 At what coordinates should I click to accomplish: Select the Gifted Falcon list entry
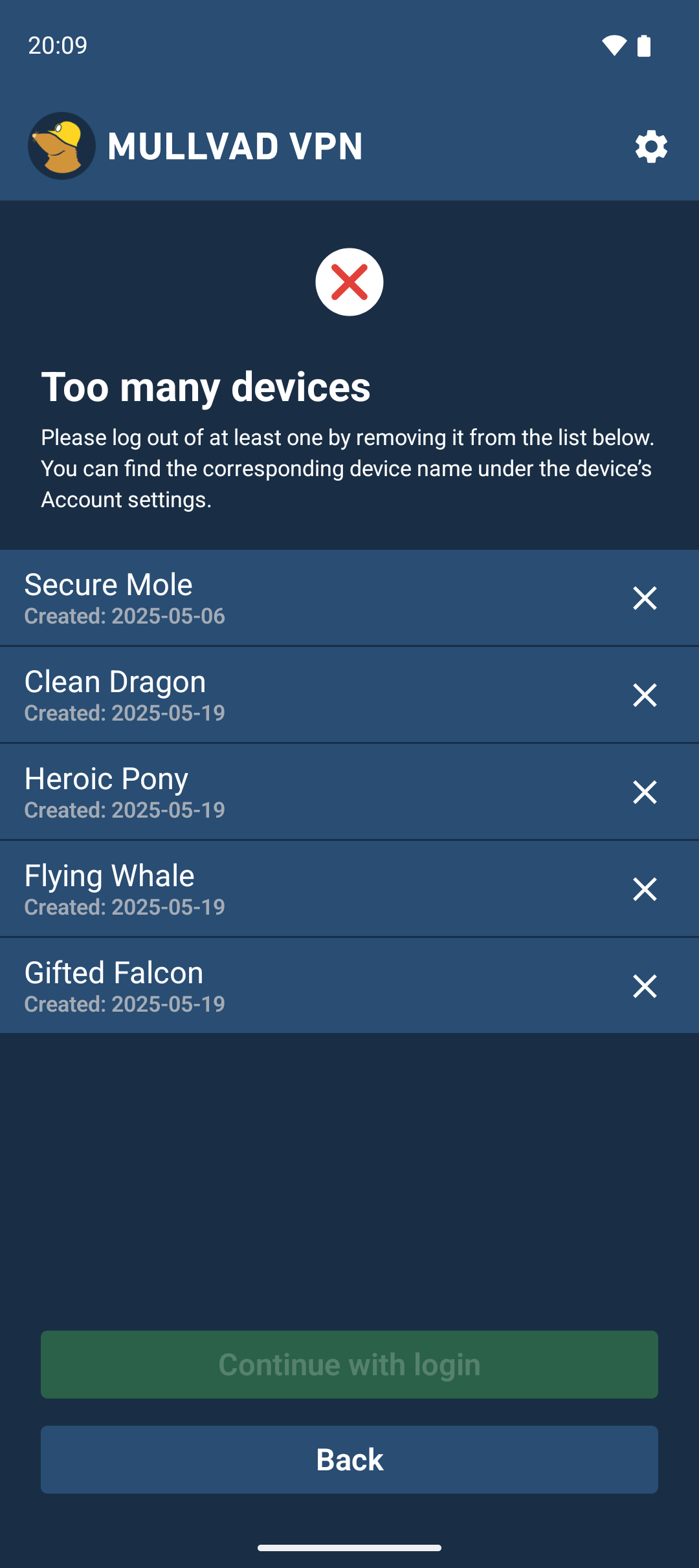coord(291,986)
